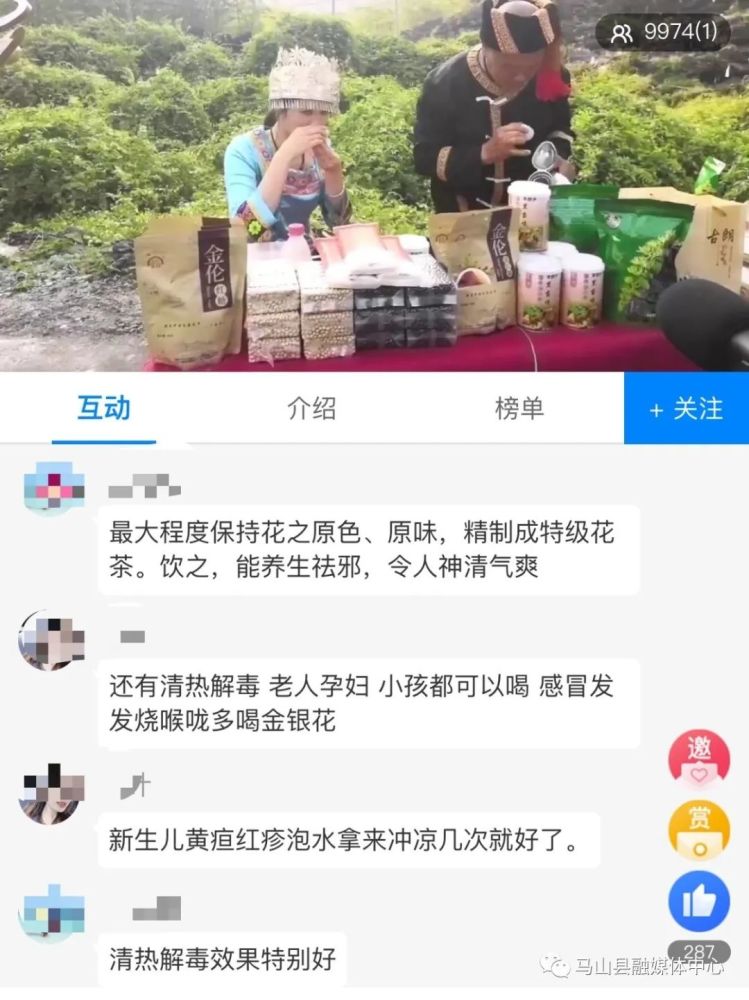The height and width of the screenshot is (1000, 749).
Task: Switch to the 榜单 tab
Action: click(x=519, y=408)
